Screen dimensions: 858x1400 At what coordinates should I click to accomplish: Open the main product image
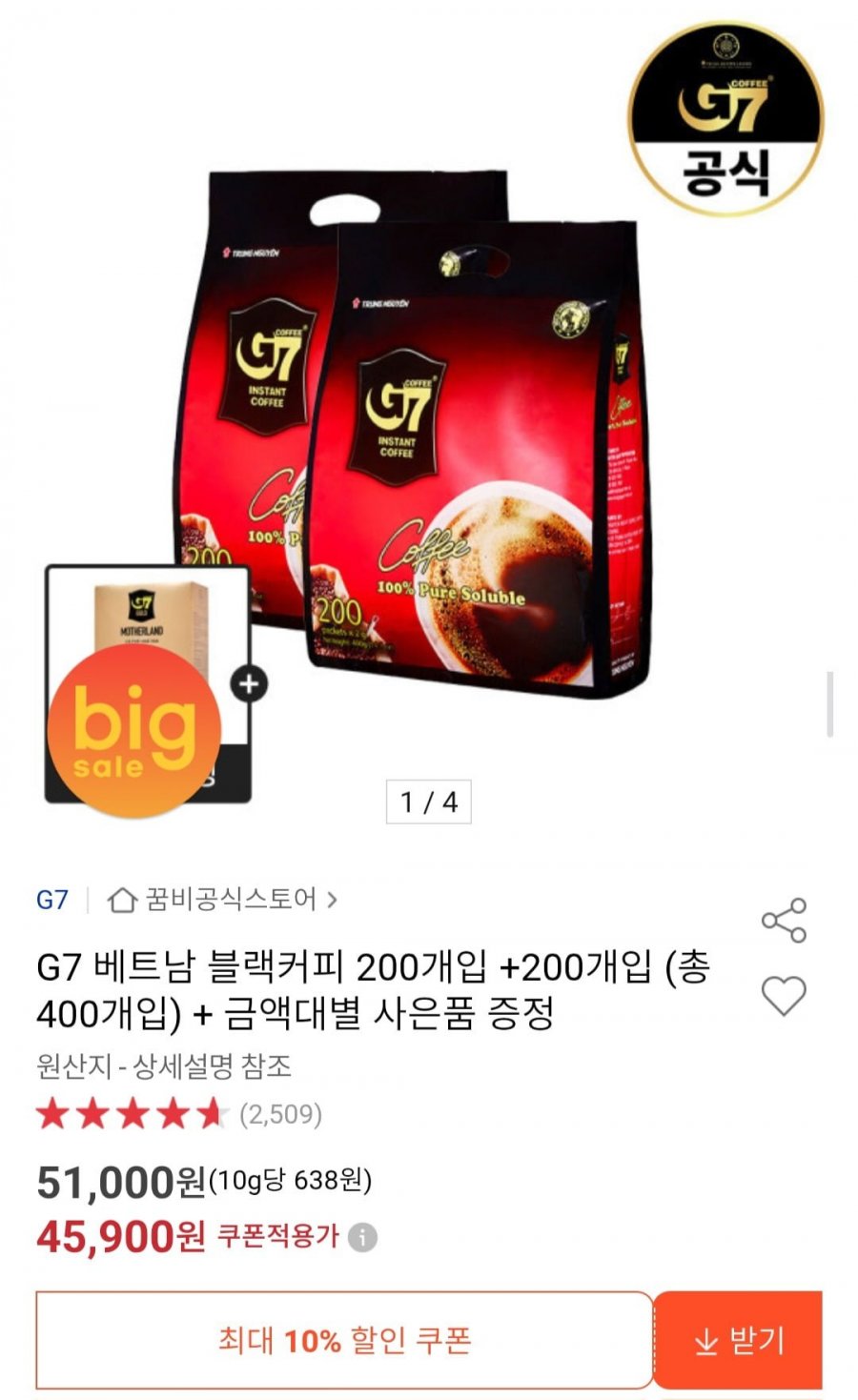[x=429, y=429]
